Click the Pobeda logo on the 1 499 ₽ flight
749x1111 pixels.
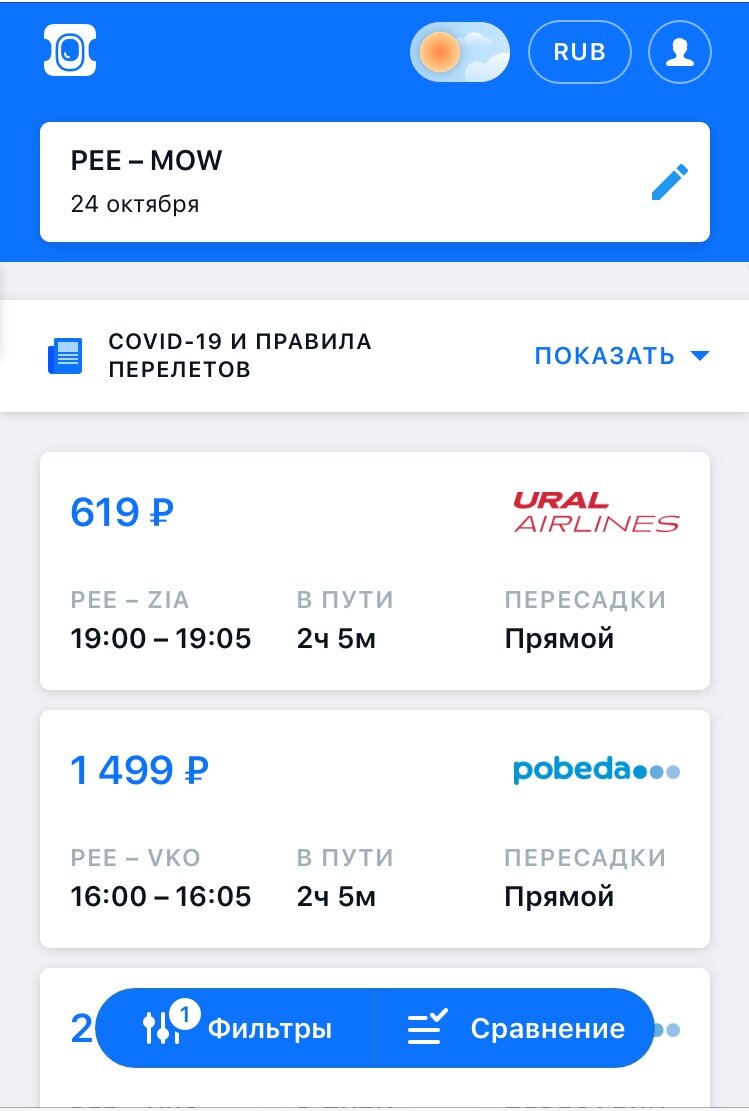[x=597, y=771]
